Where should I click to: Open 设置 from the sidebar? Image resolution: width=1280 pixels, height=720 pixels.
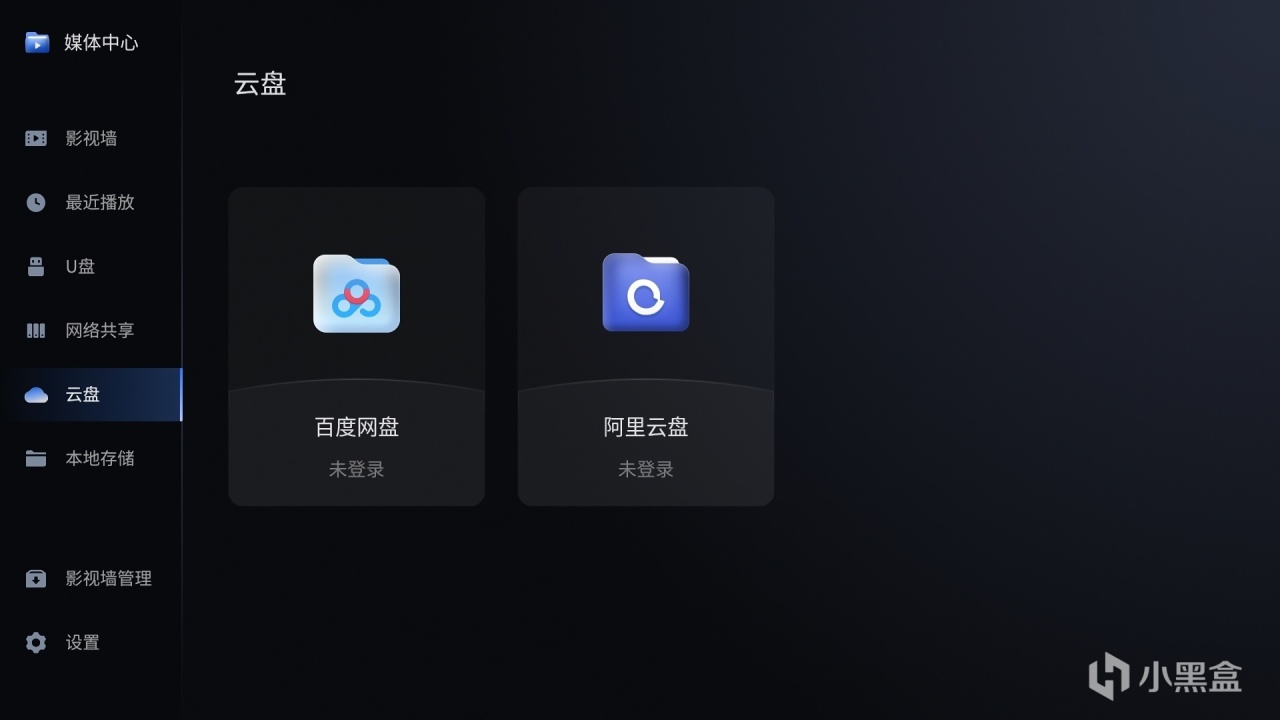point(82,642)
